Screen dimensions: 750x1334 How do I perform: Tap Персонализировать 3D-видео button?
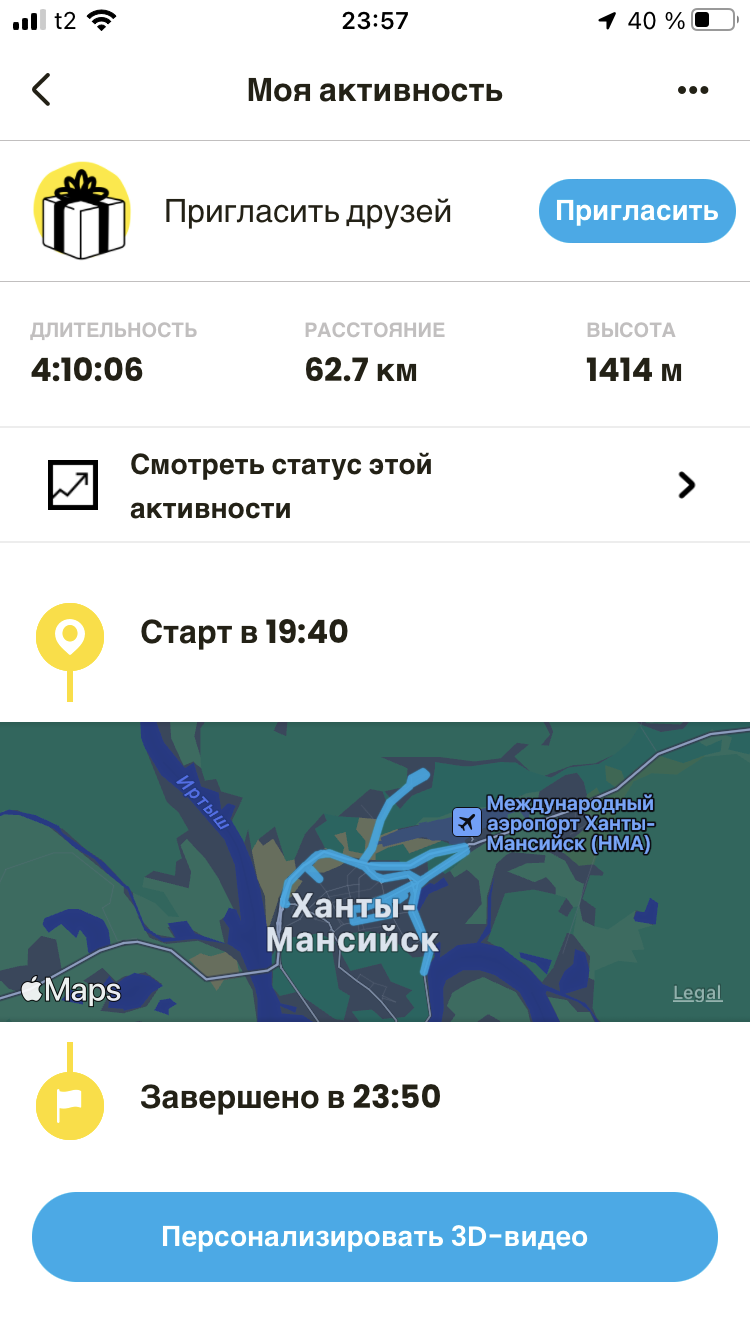pos(375,1237)
